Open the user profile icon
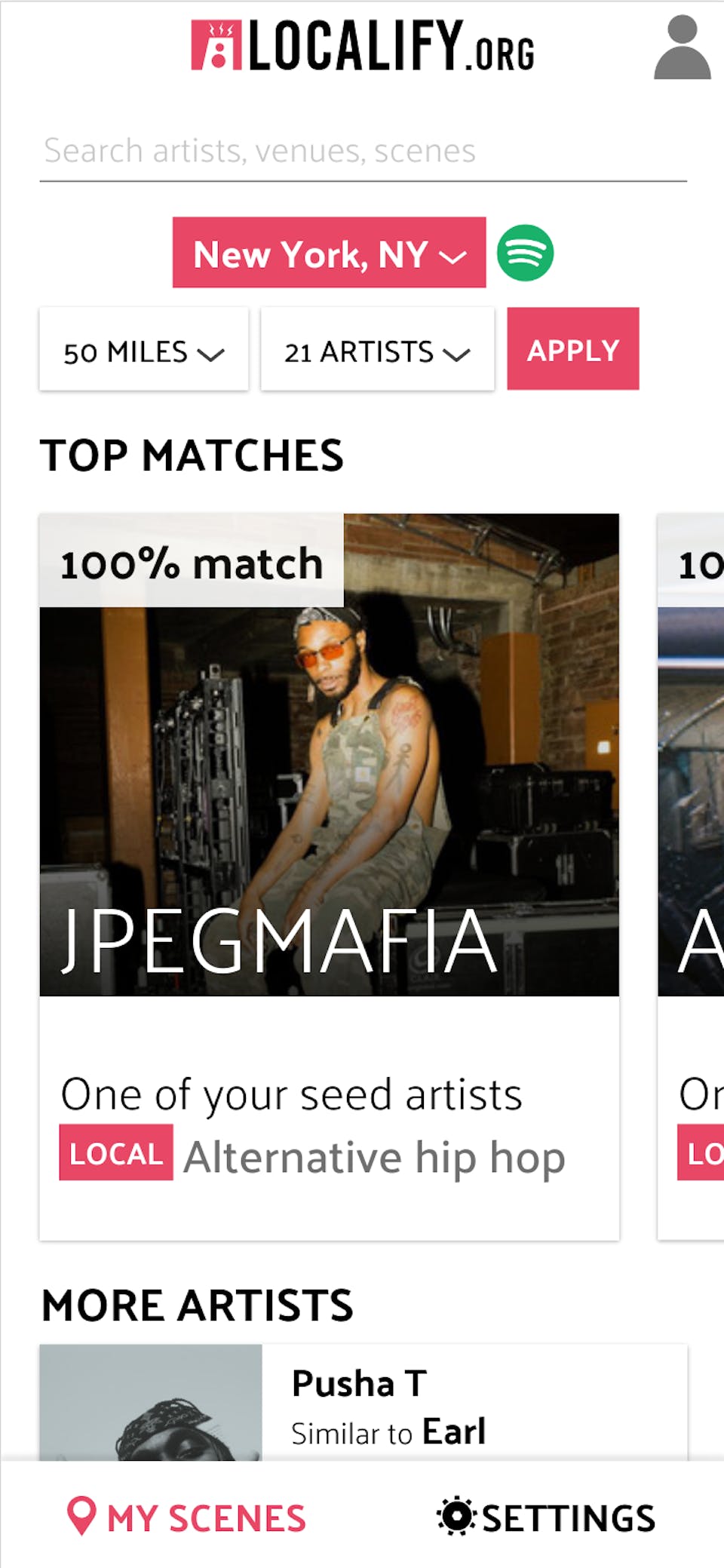This screenshot has width=724, height=1568. [682, 48]
